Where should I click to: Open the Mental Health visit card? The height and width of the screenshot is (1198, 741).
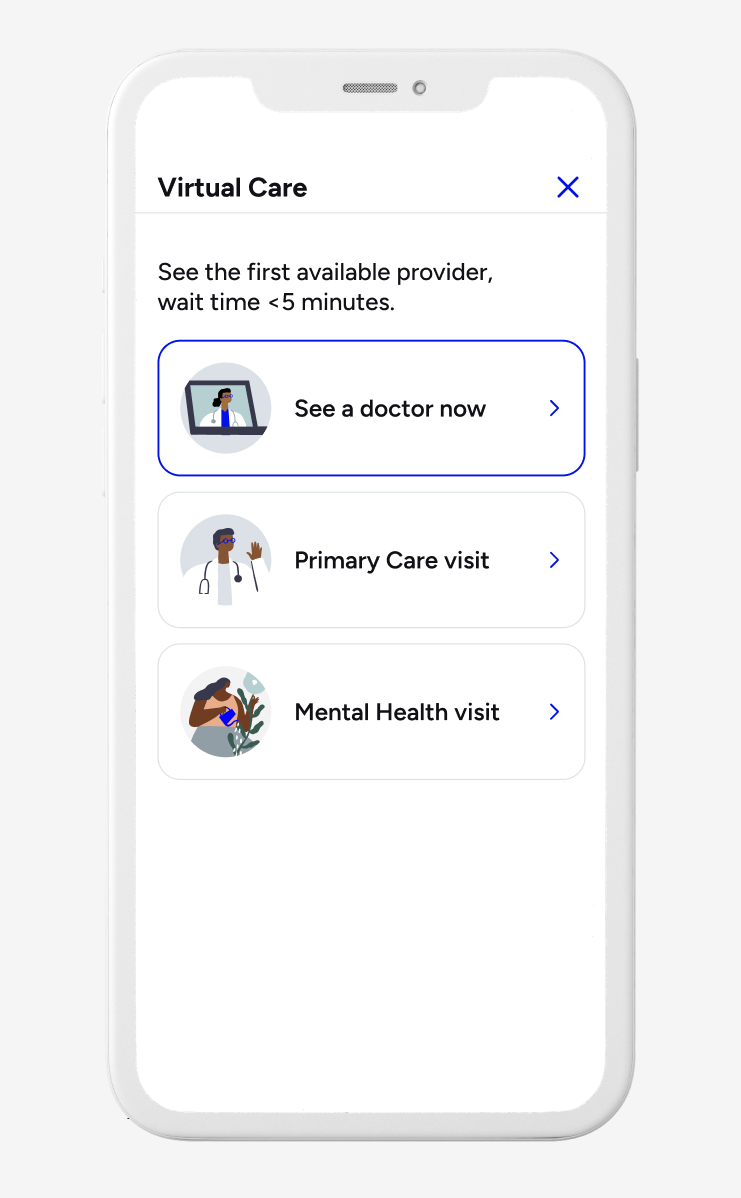[x=371, y=711]
